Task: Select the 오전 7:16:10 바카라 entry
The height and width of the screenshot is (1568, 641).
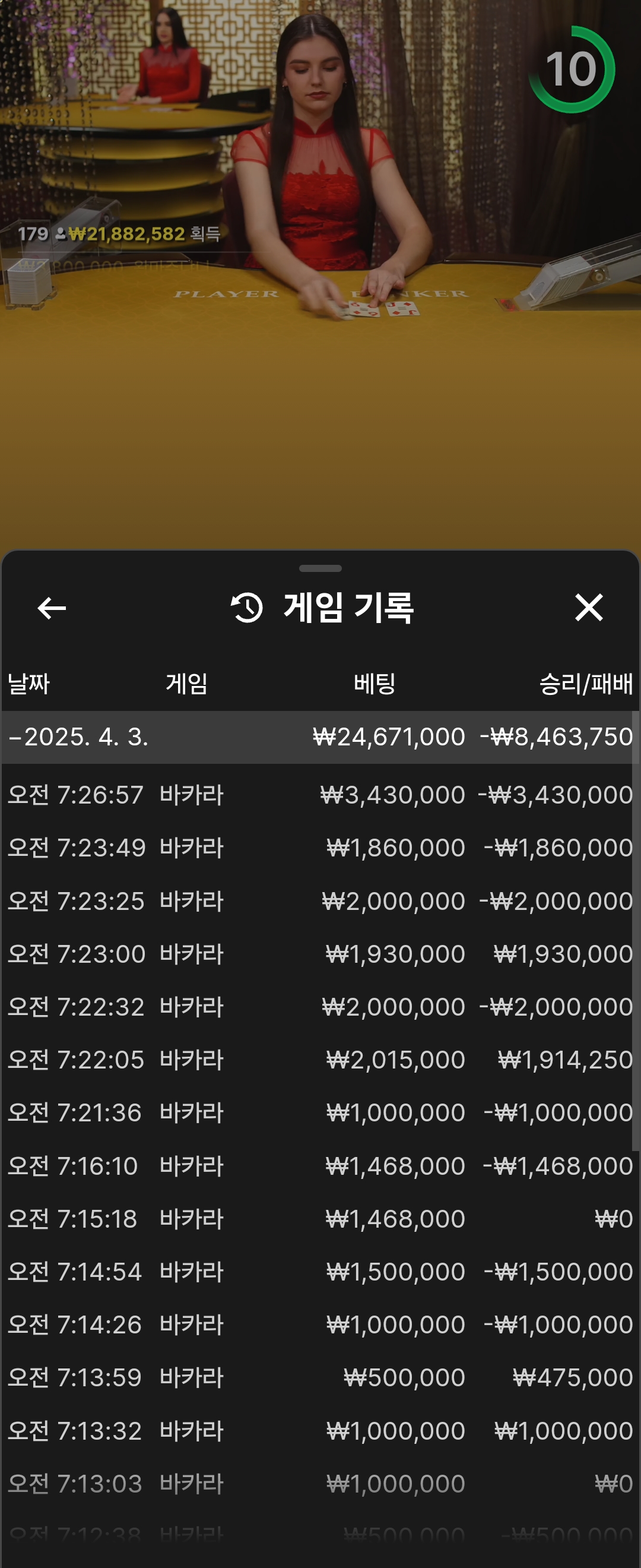Action: coord(320,1166)
